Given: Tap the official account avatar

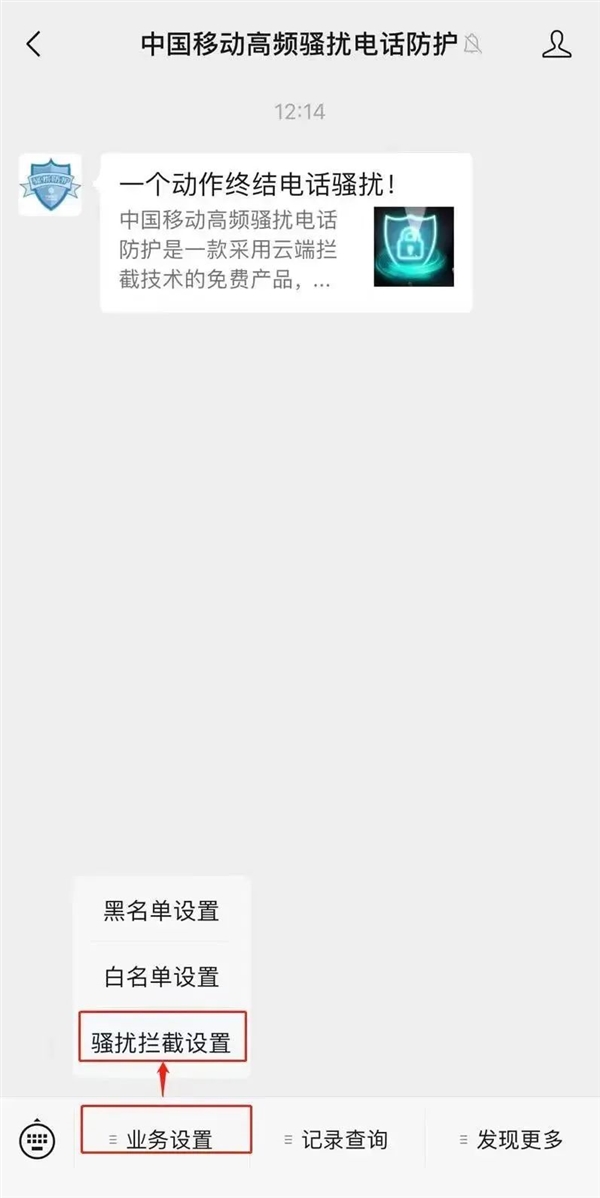Looking at the screenshot, I should [50, 185].
